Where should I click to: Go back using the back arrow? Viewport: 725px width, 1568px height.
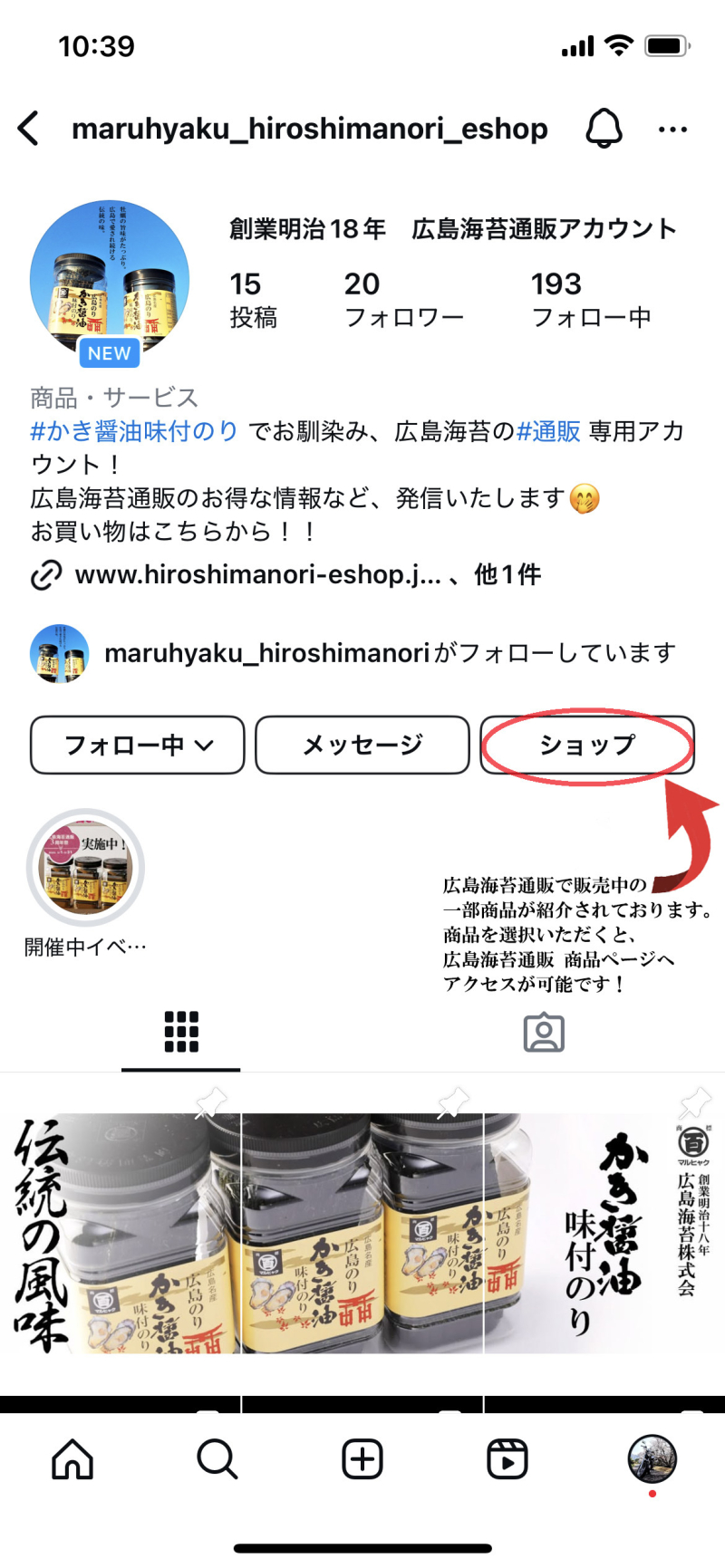pyautogui.click(x=29, y=129)
